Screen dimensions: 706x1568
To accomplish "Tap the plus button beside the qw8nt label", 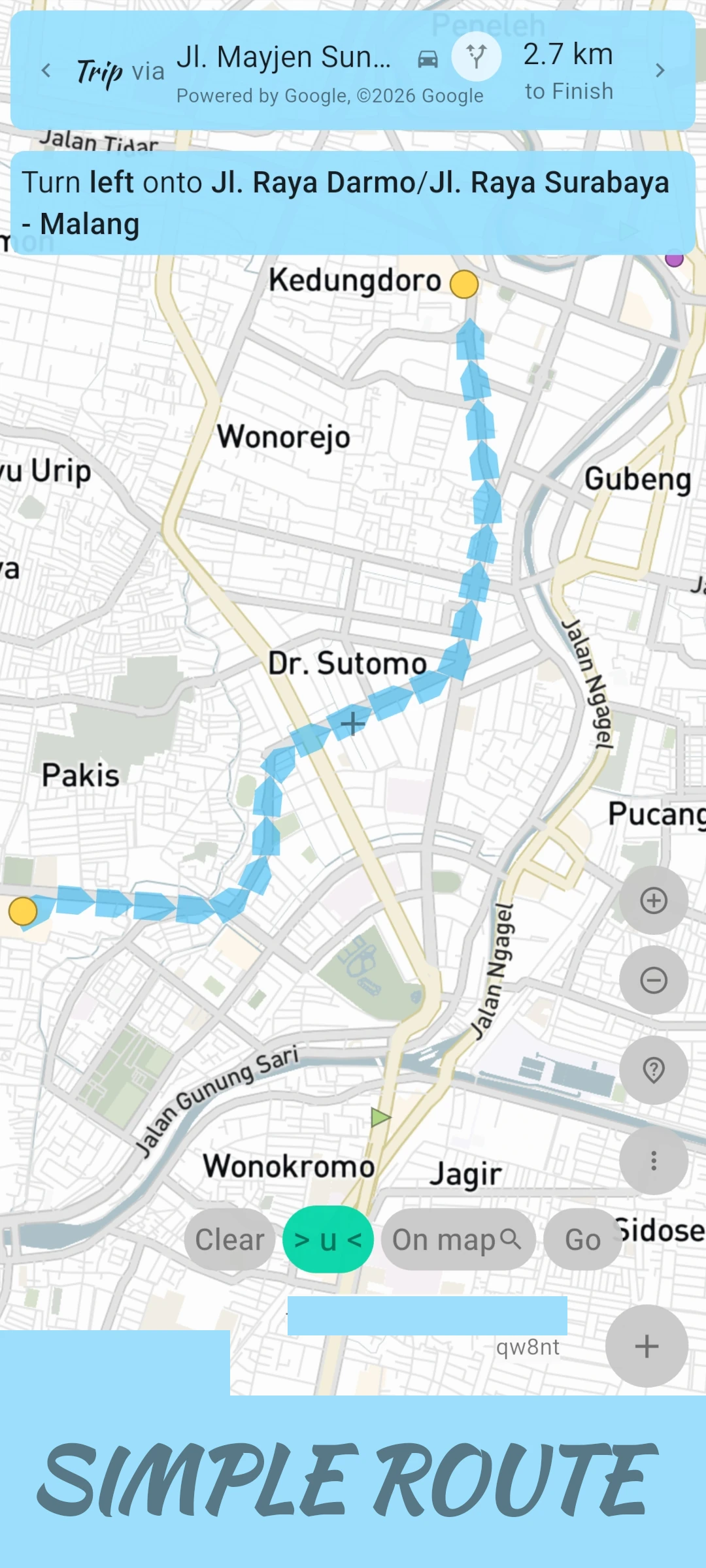I will (646, 1347).
